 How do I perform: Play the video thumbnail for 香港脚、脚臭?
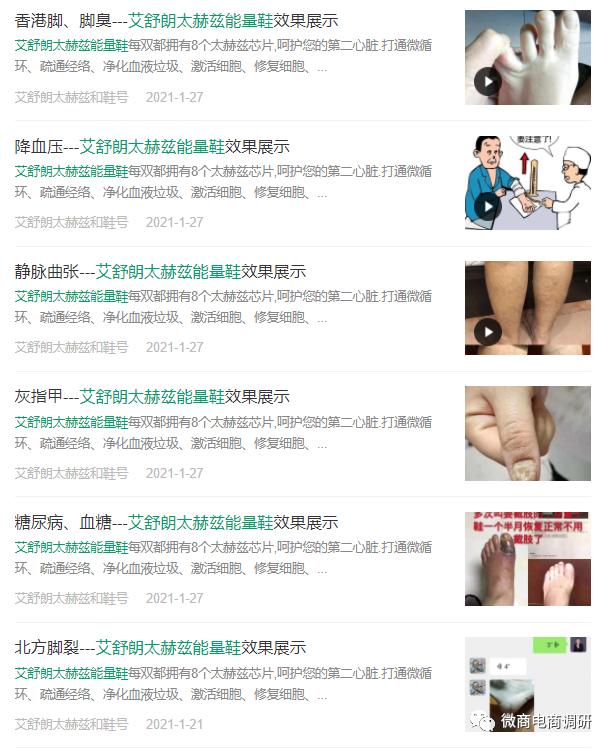pyautogui.click(x=487, y=81)
